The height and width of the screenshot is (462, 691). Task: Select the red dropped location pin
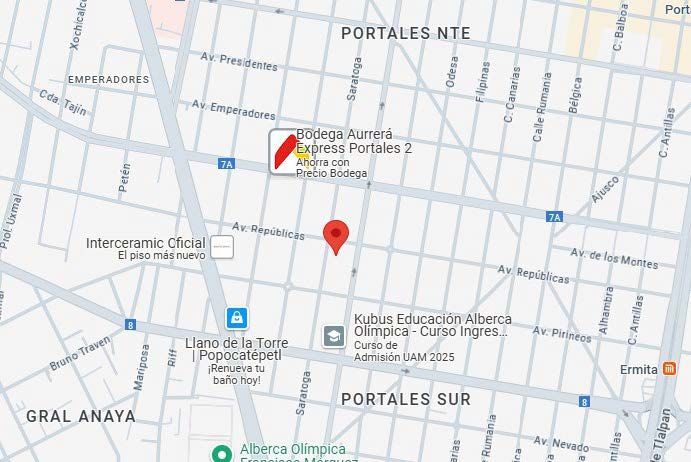337,236
